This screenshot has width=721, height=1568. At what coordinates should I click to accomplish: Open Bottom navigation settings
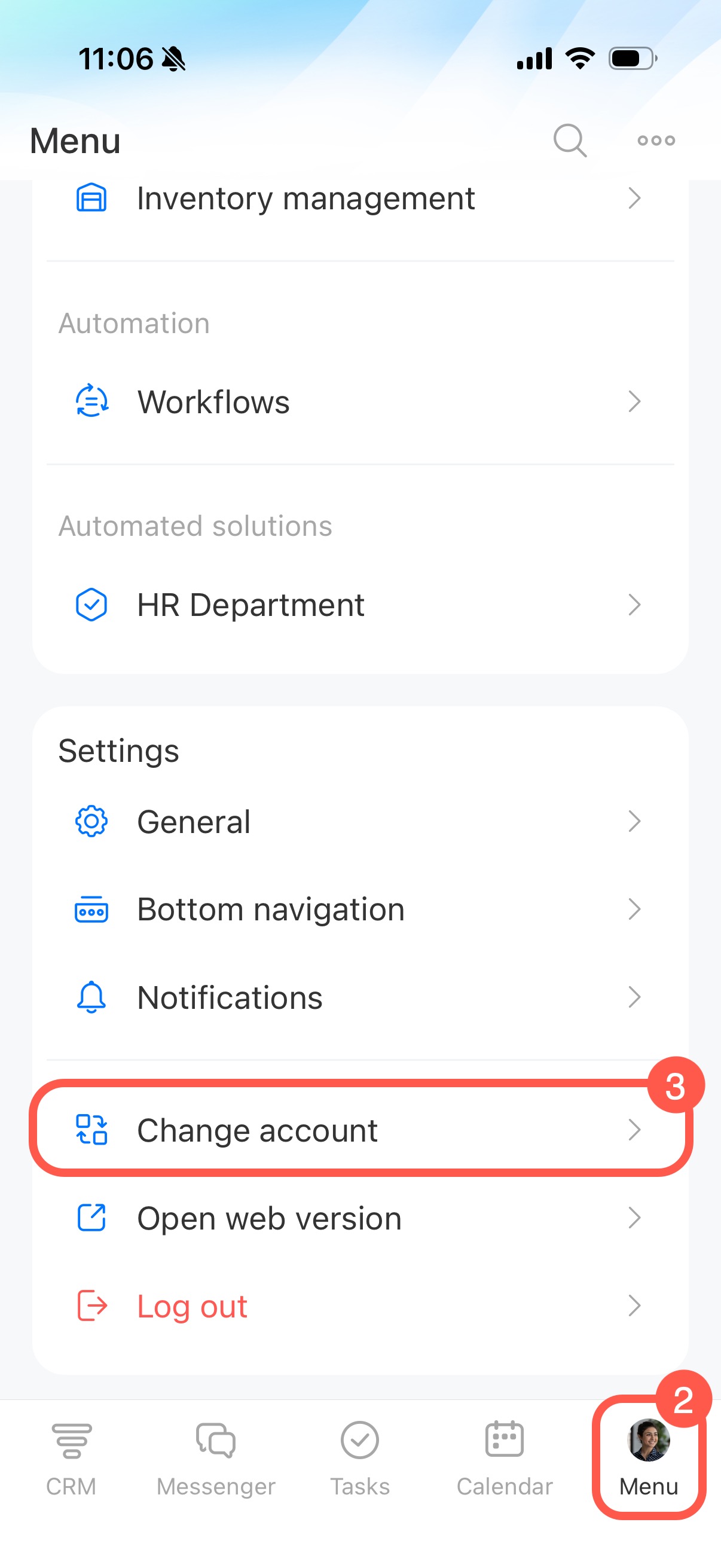[x=359, y=910]
